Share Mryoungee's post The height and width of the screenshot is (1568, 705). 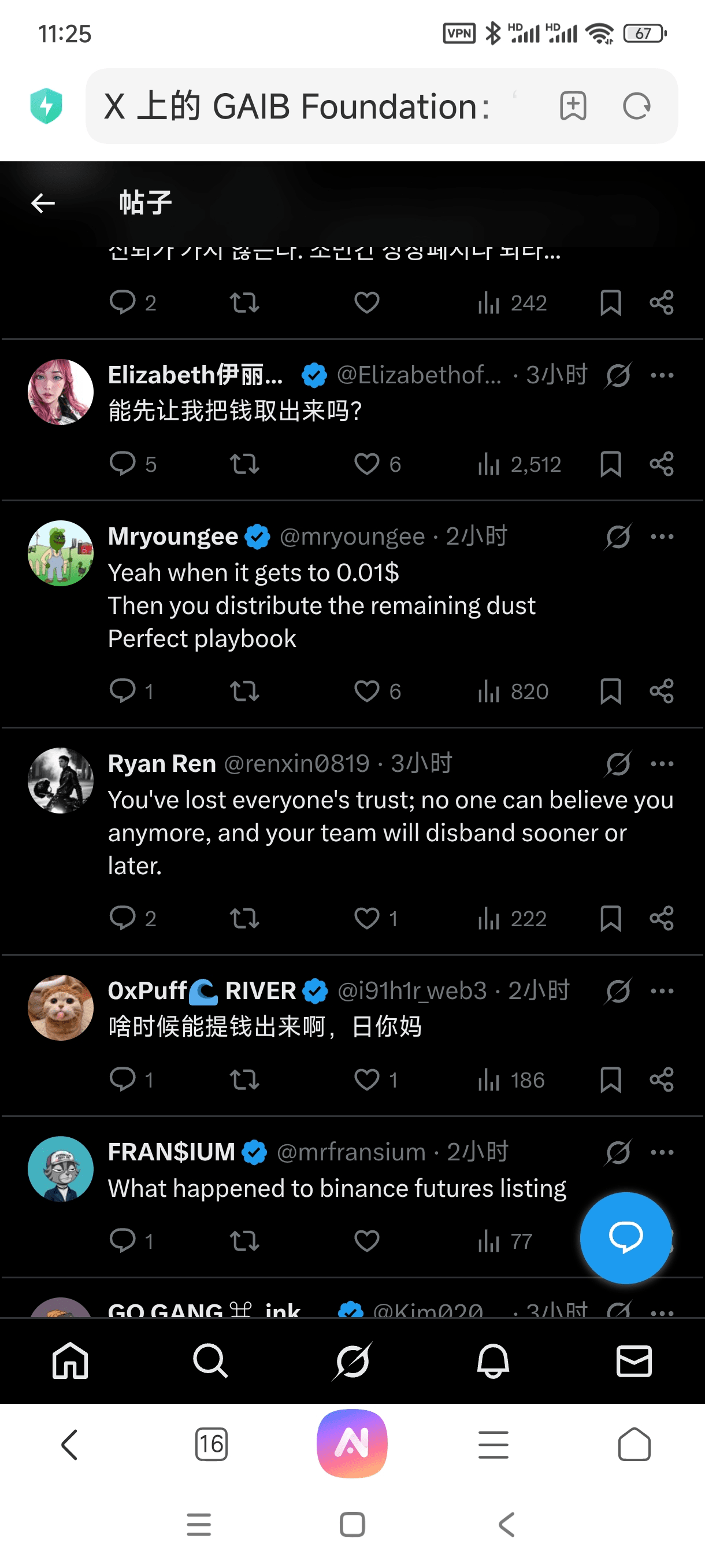[x=661, y=691]
